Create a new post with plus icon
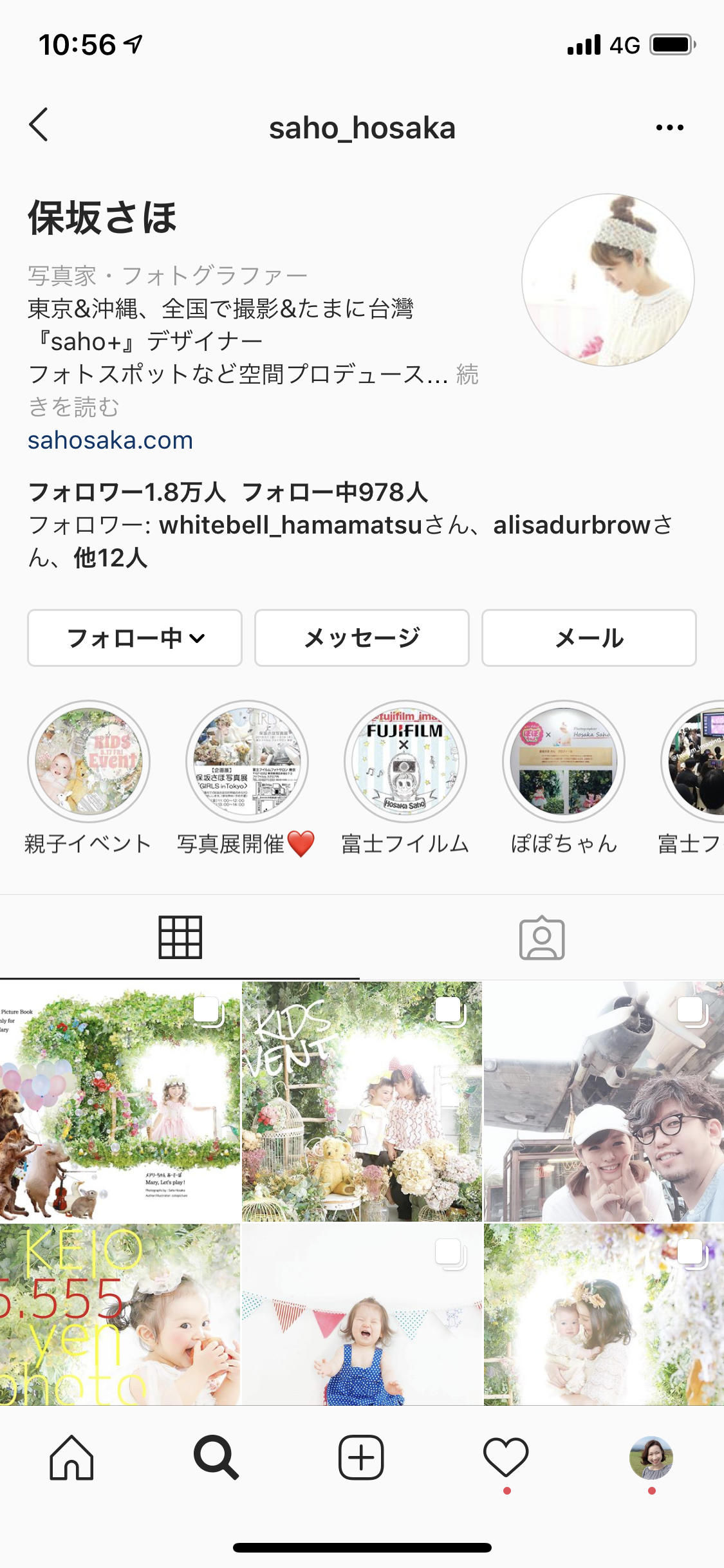 [x=361, y=1457]
